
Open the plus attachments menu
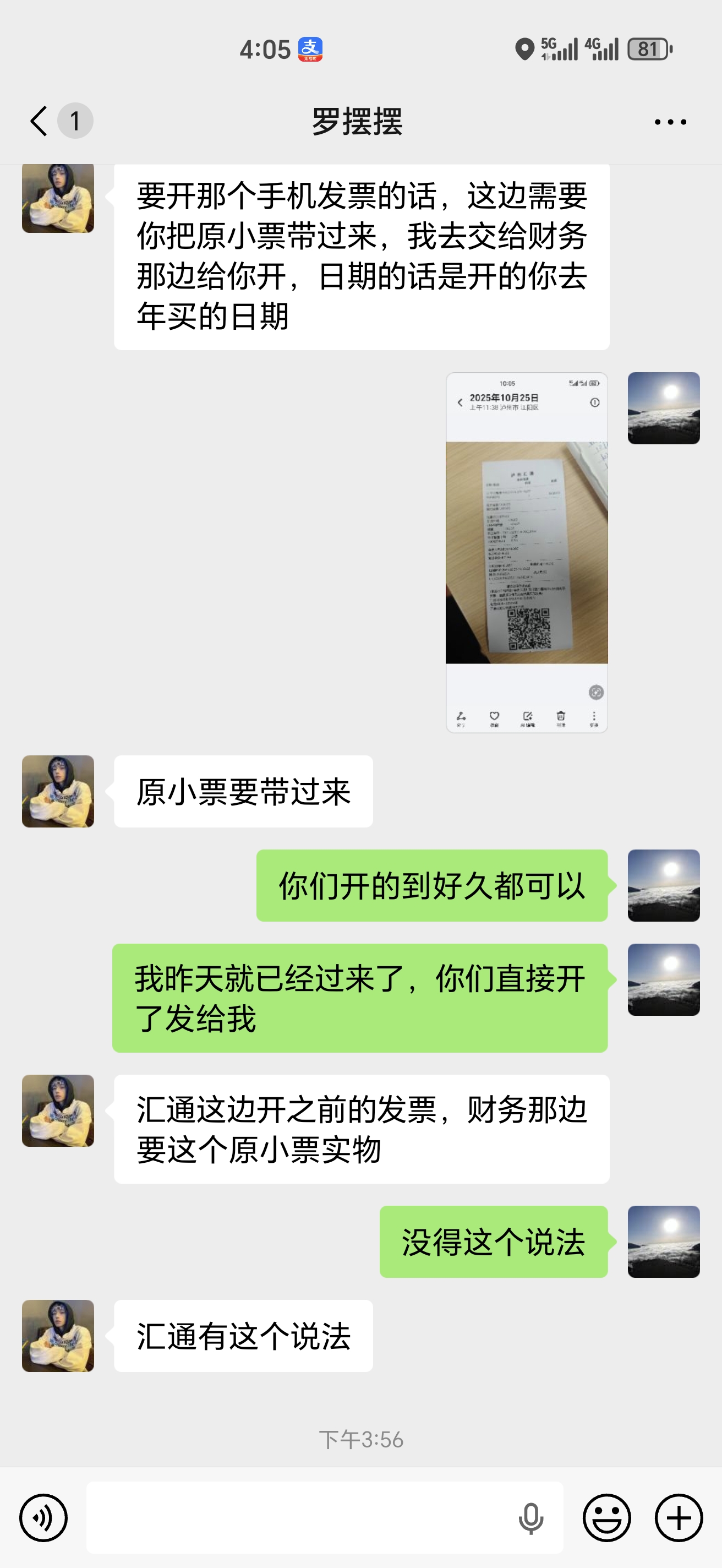pos(678,1517)
